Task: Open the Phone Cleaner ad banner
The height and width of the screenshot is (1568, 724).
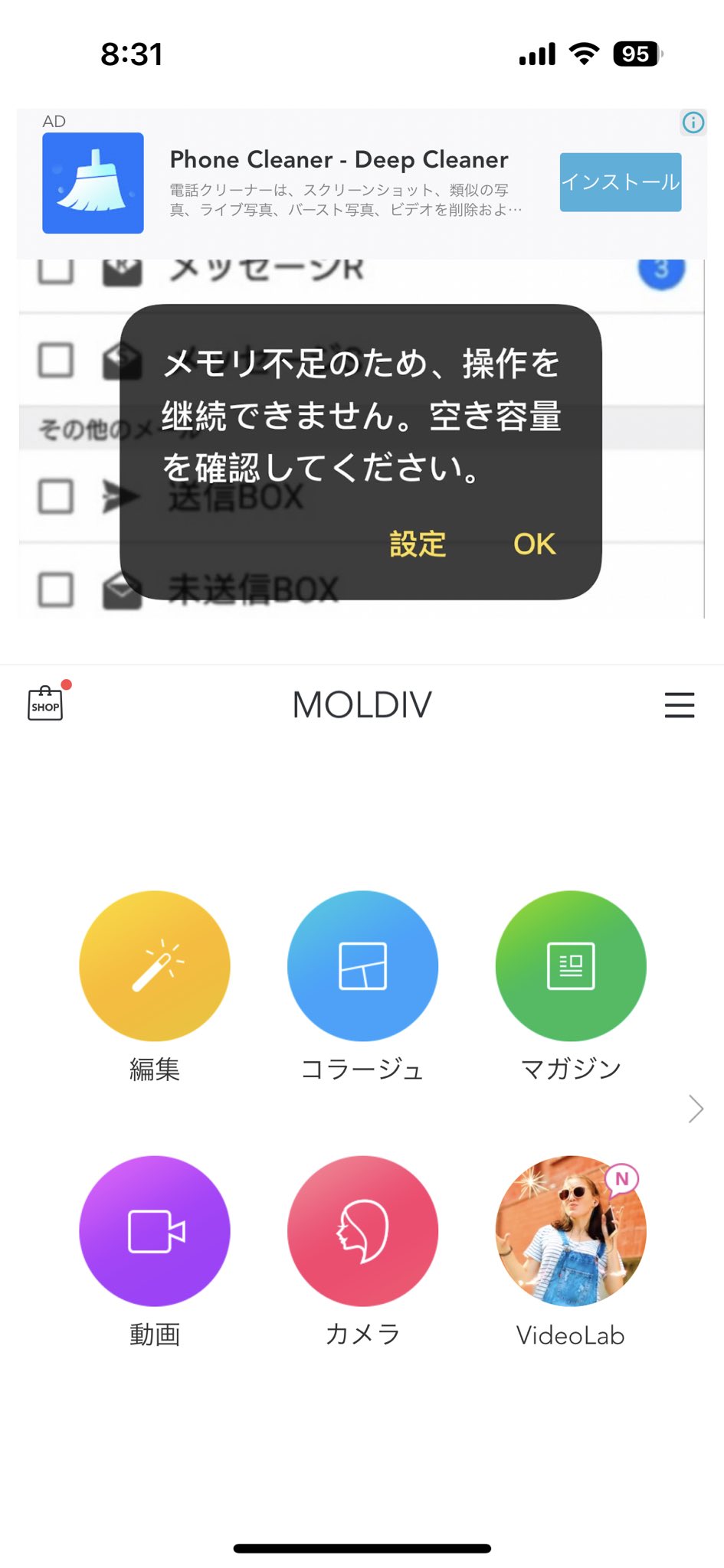Action: pos(362,184)
